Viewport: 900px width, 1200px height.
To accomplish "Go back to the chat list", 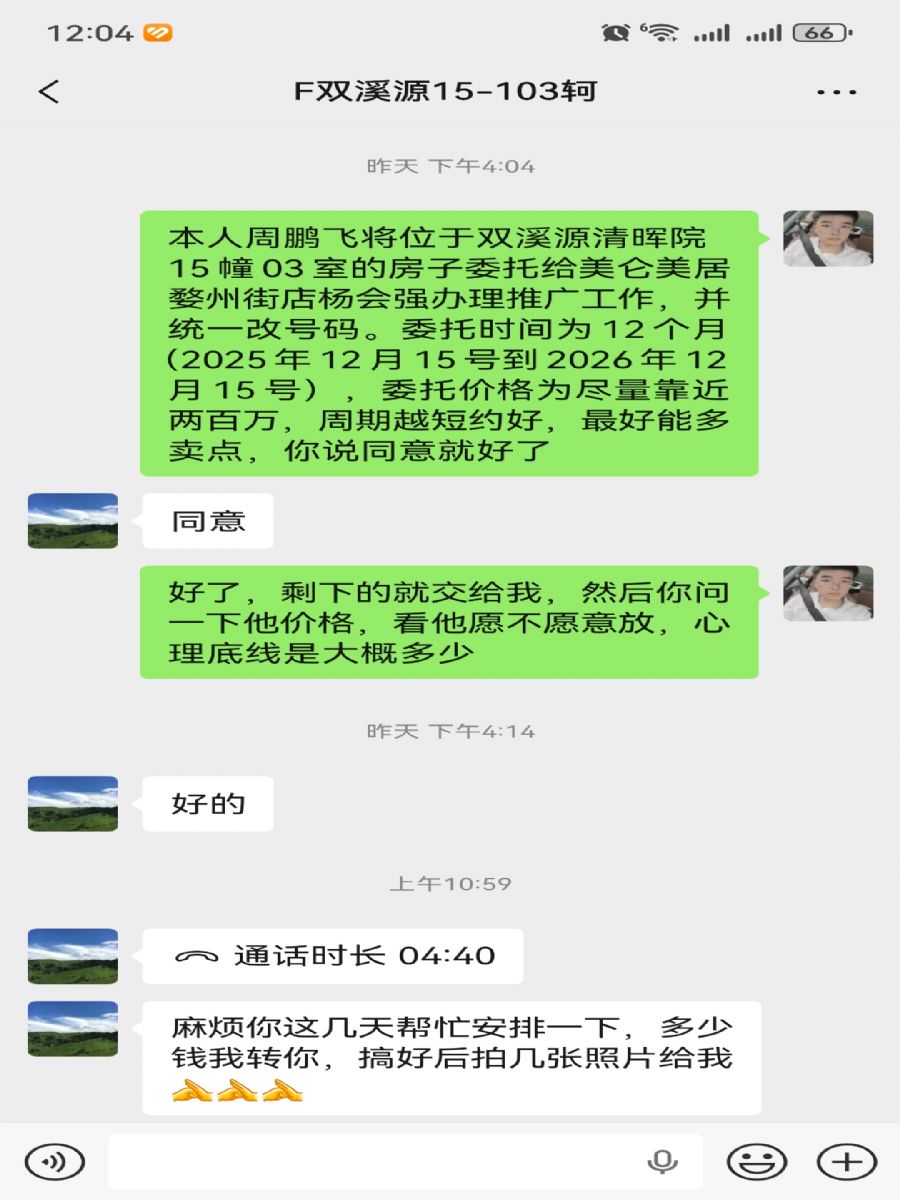I will (49, 92).
